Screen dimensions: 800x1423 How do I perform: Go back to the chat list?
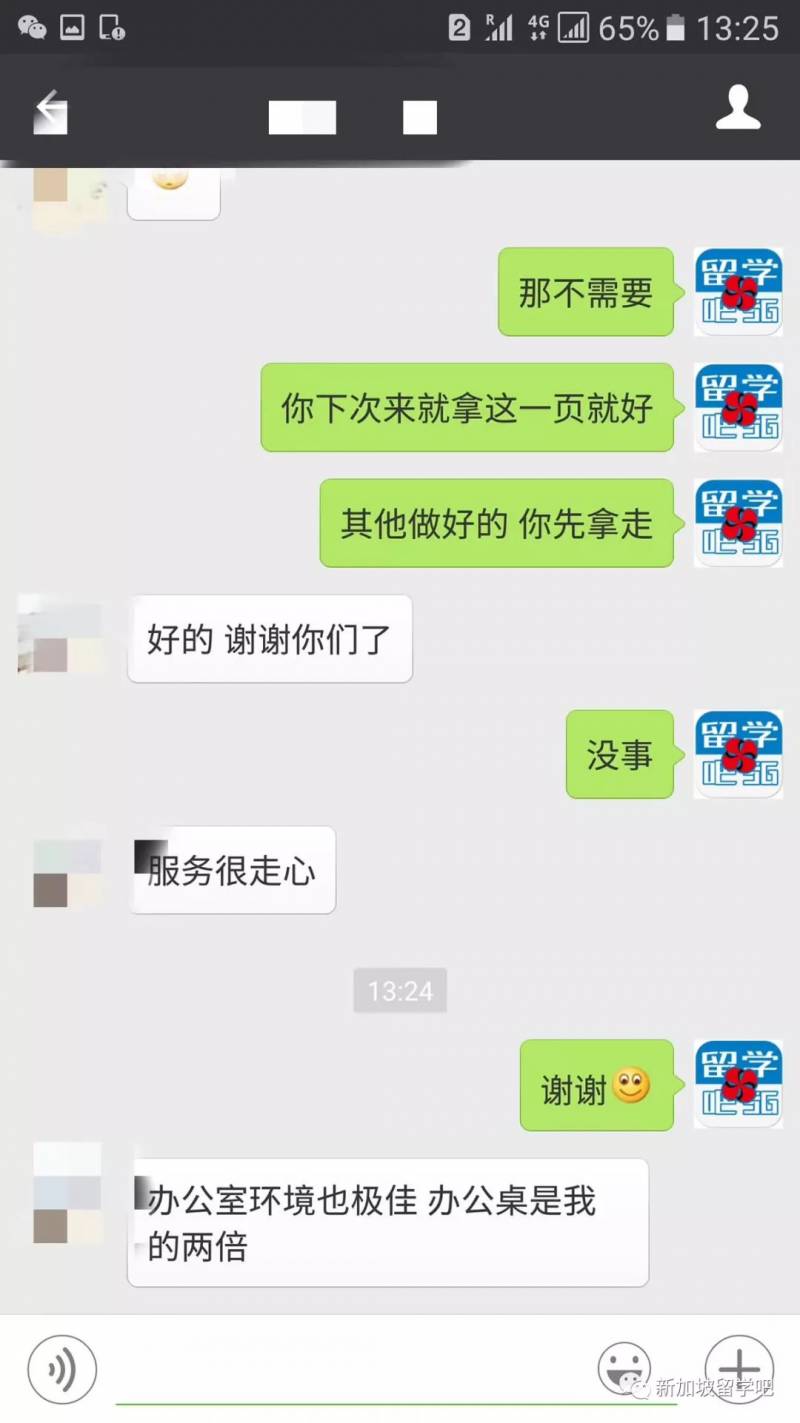click(50, 109)
